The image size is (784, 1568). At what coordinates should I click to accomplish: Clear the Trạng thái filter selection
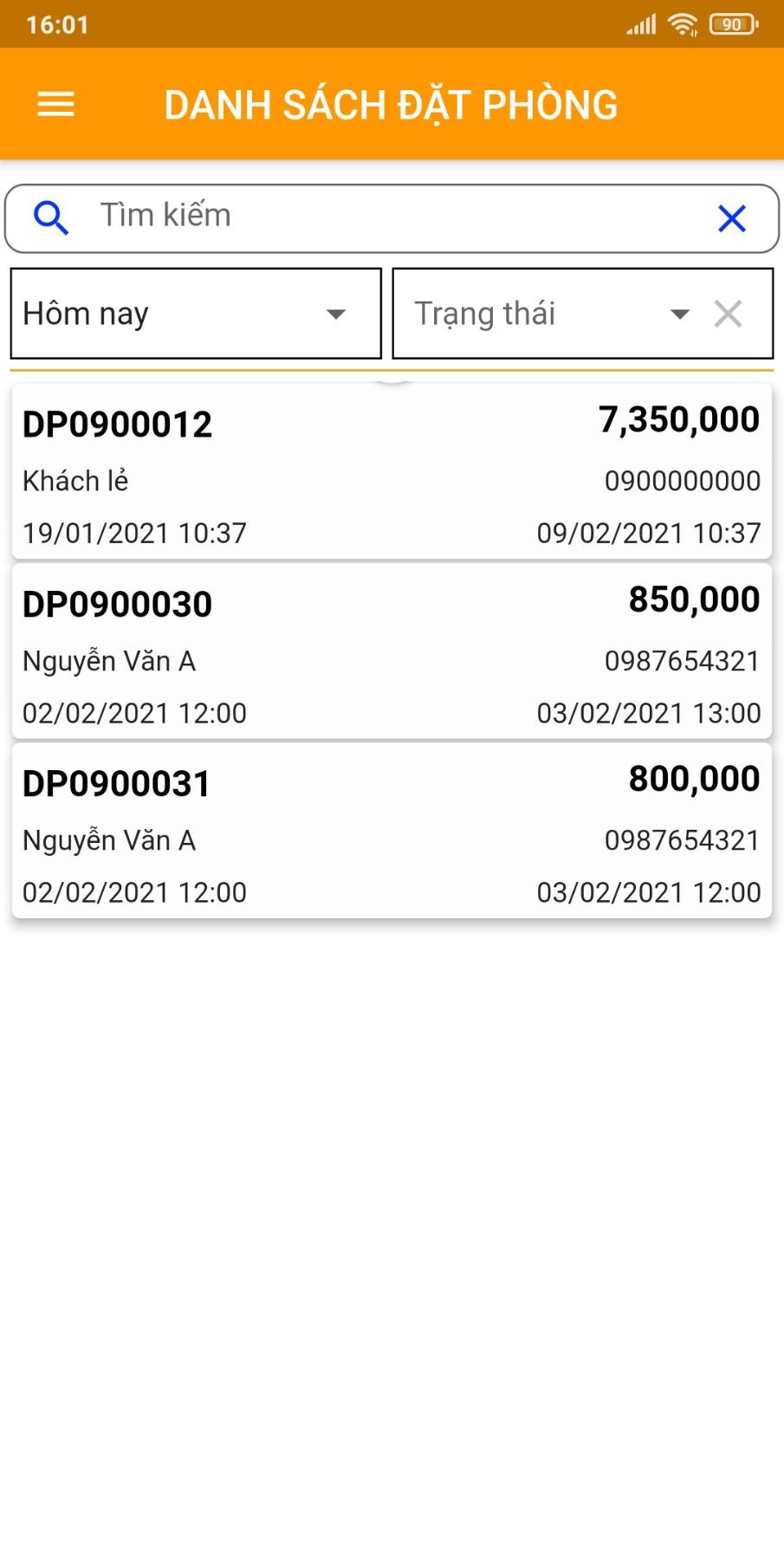coord(729,314)
